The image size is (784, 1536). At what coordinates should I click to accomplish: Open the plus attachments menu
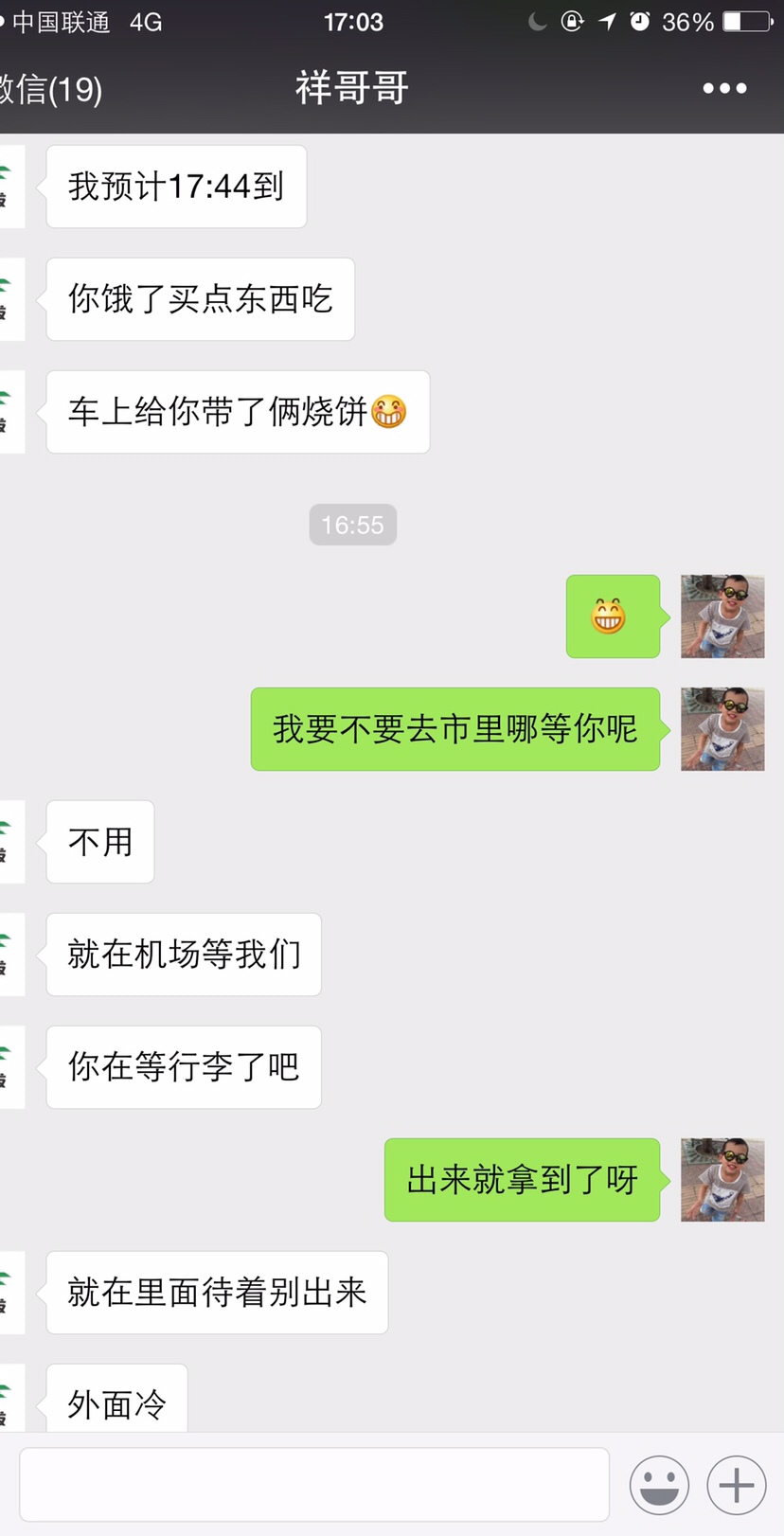click(736, 1484)
